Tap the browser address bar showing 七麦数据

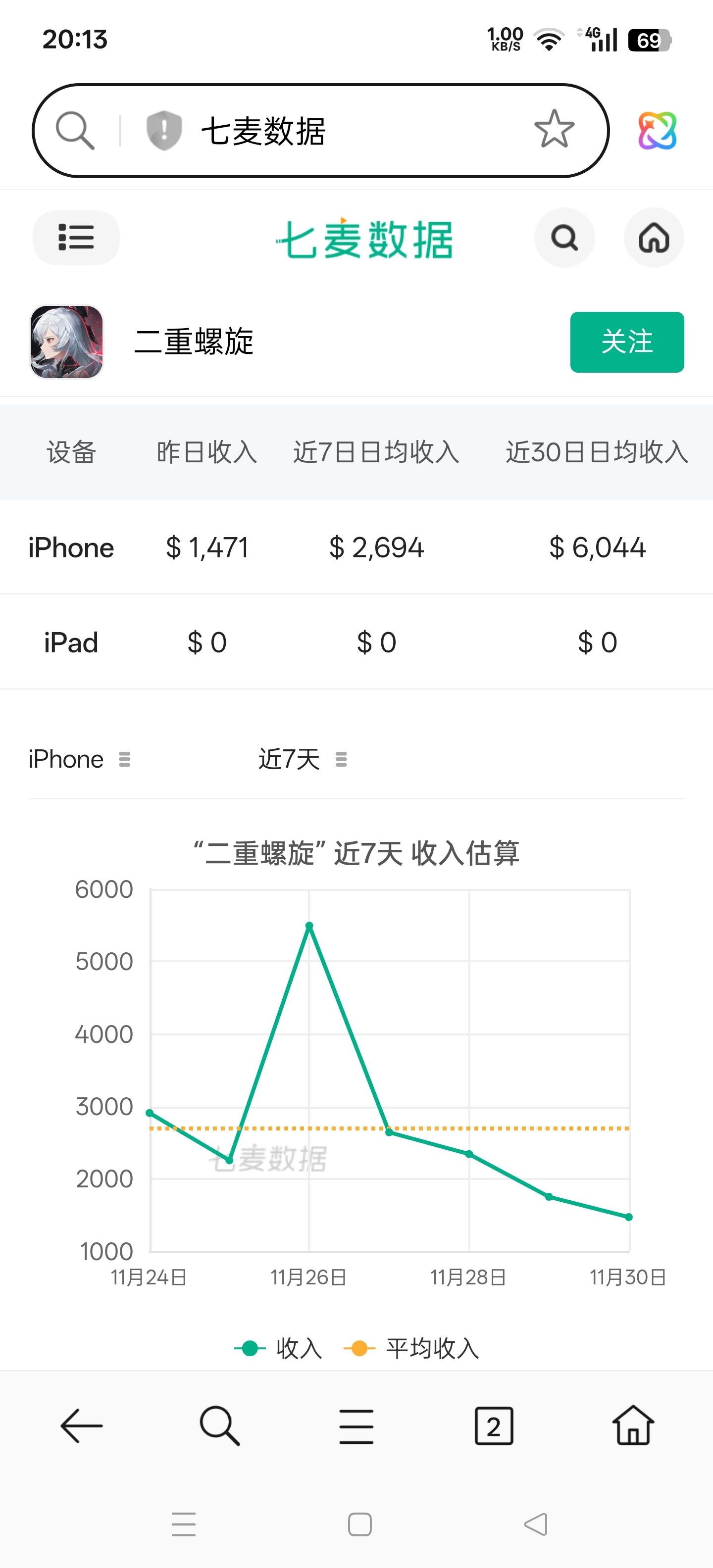pos(341,131)
